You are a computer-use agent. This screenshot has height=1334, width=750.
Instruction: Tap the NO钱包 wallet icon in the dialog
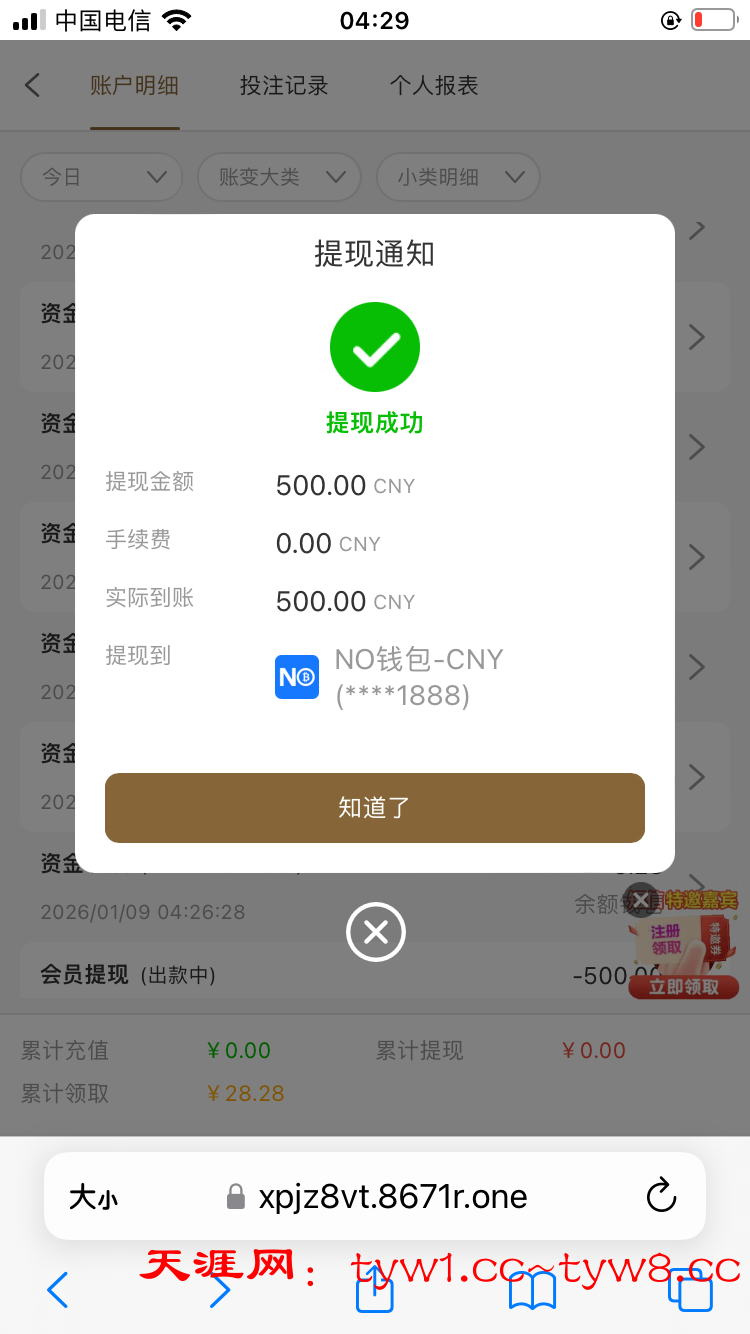pyautogui.click(x=296, y=677)
